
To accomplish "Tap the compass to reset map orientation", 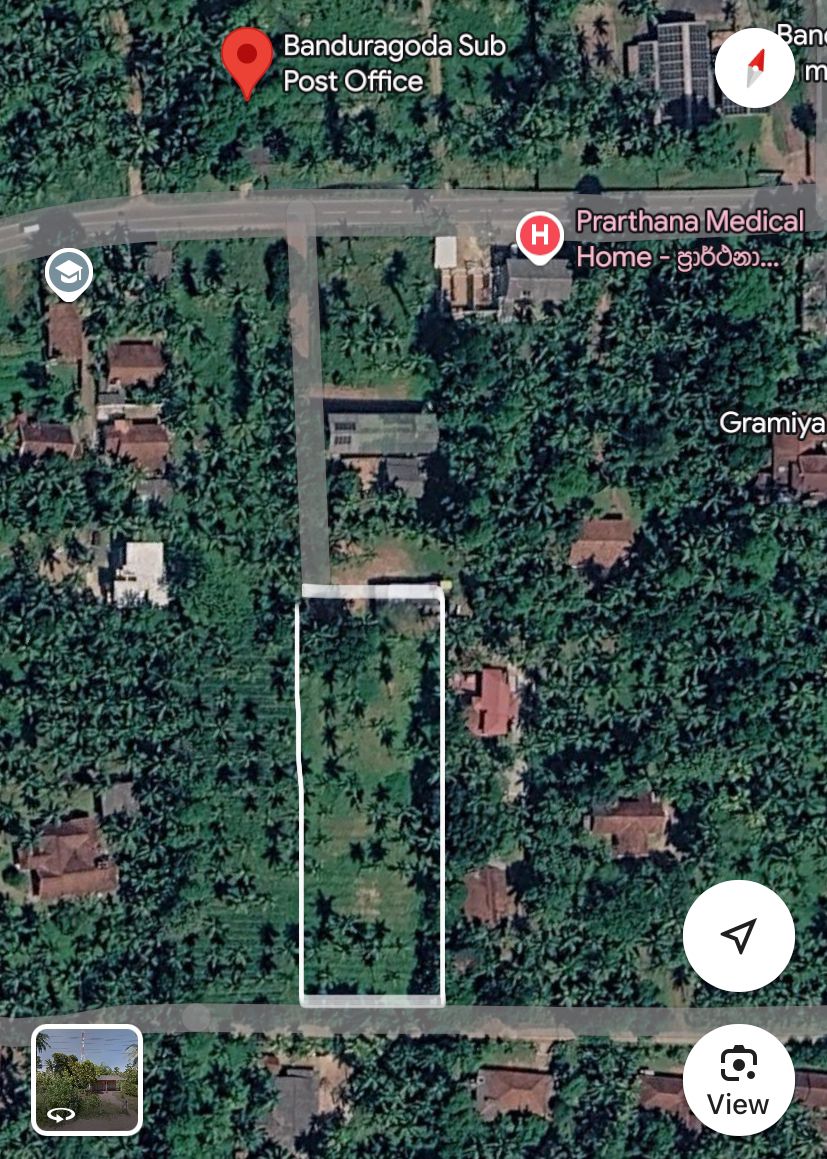I will coord(755,68).
